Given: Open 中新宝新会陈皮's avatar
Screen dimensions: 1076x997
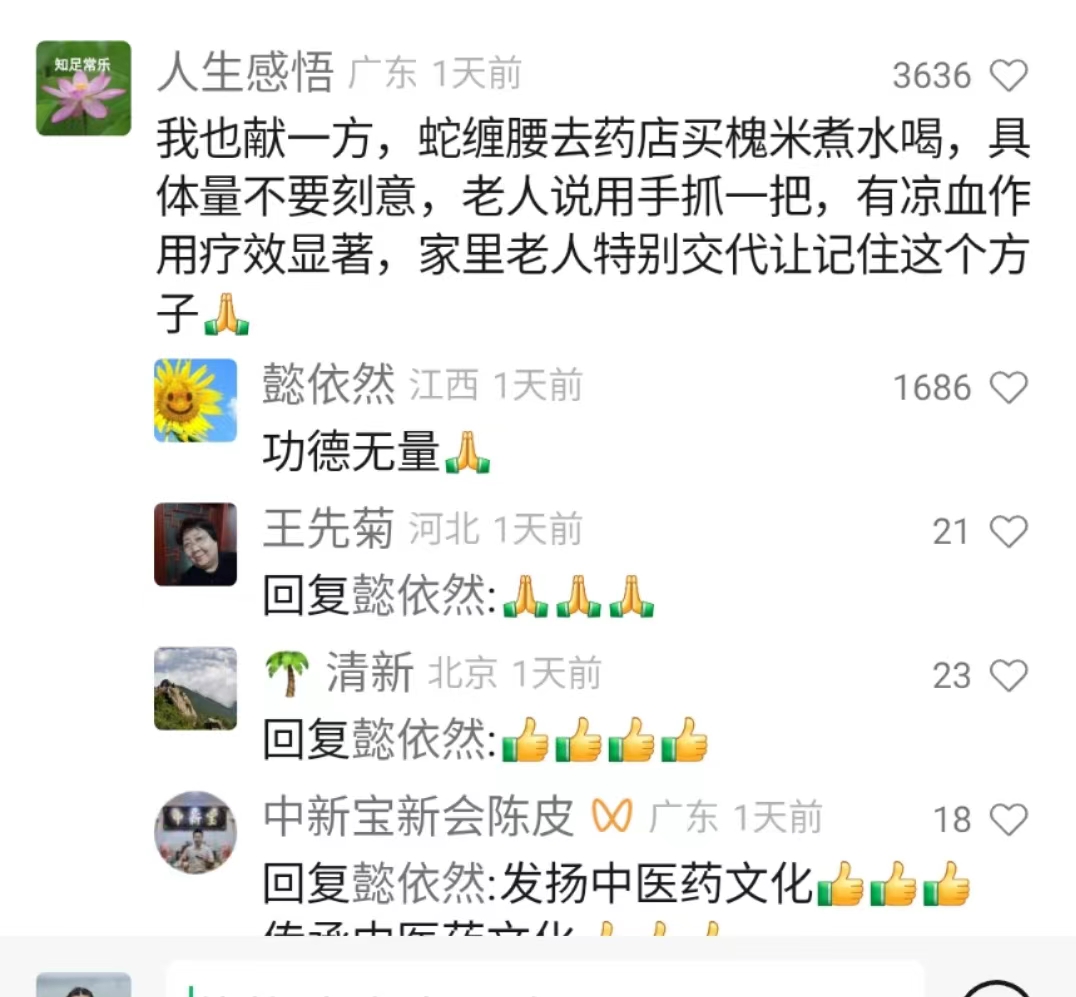Looking at the screenshot, I should tap(195, 832).
